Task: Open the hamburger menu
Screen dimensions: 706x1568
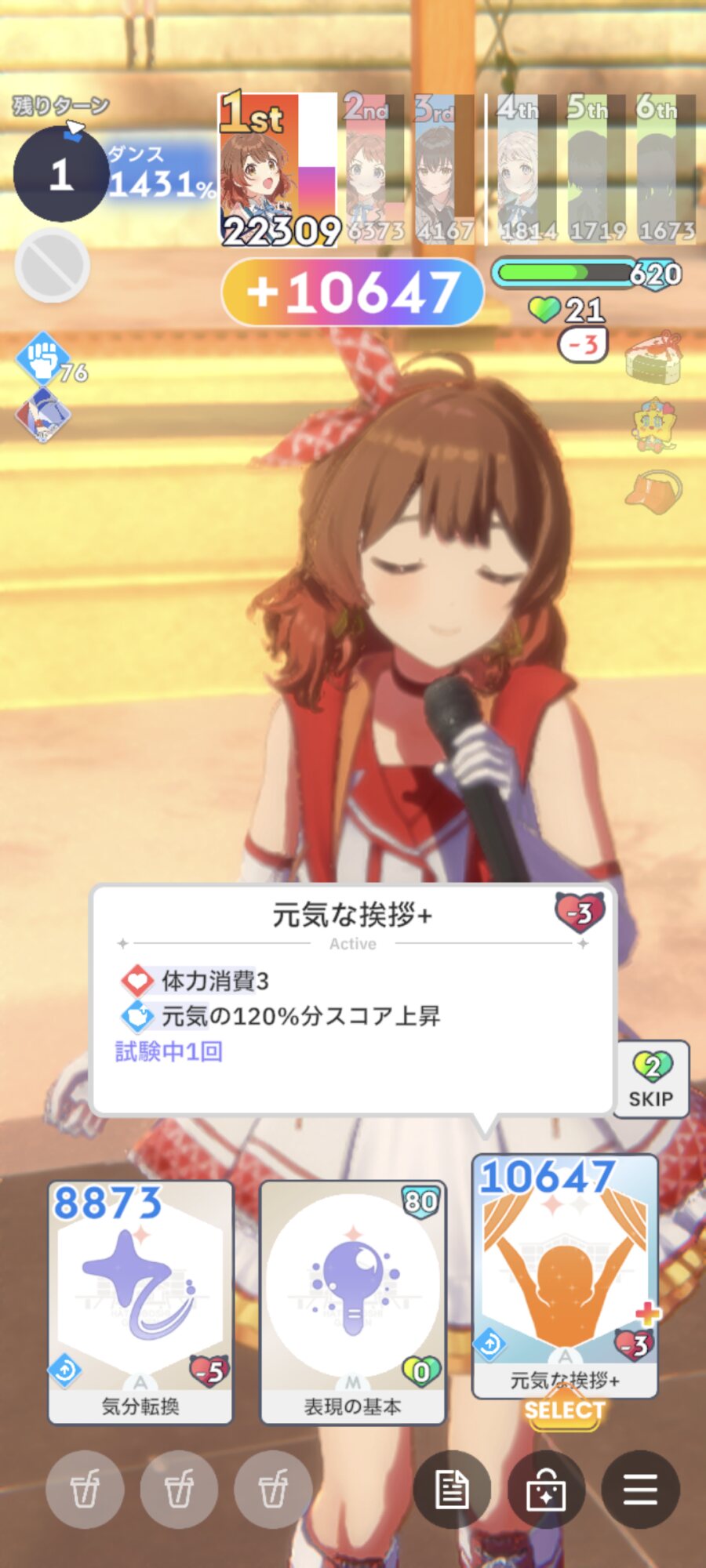Action: point(640,1489)
